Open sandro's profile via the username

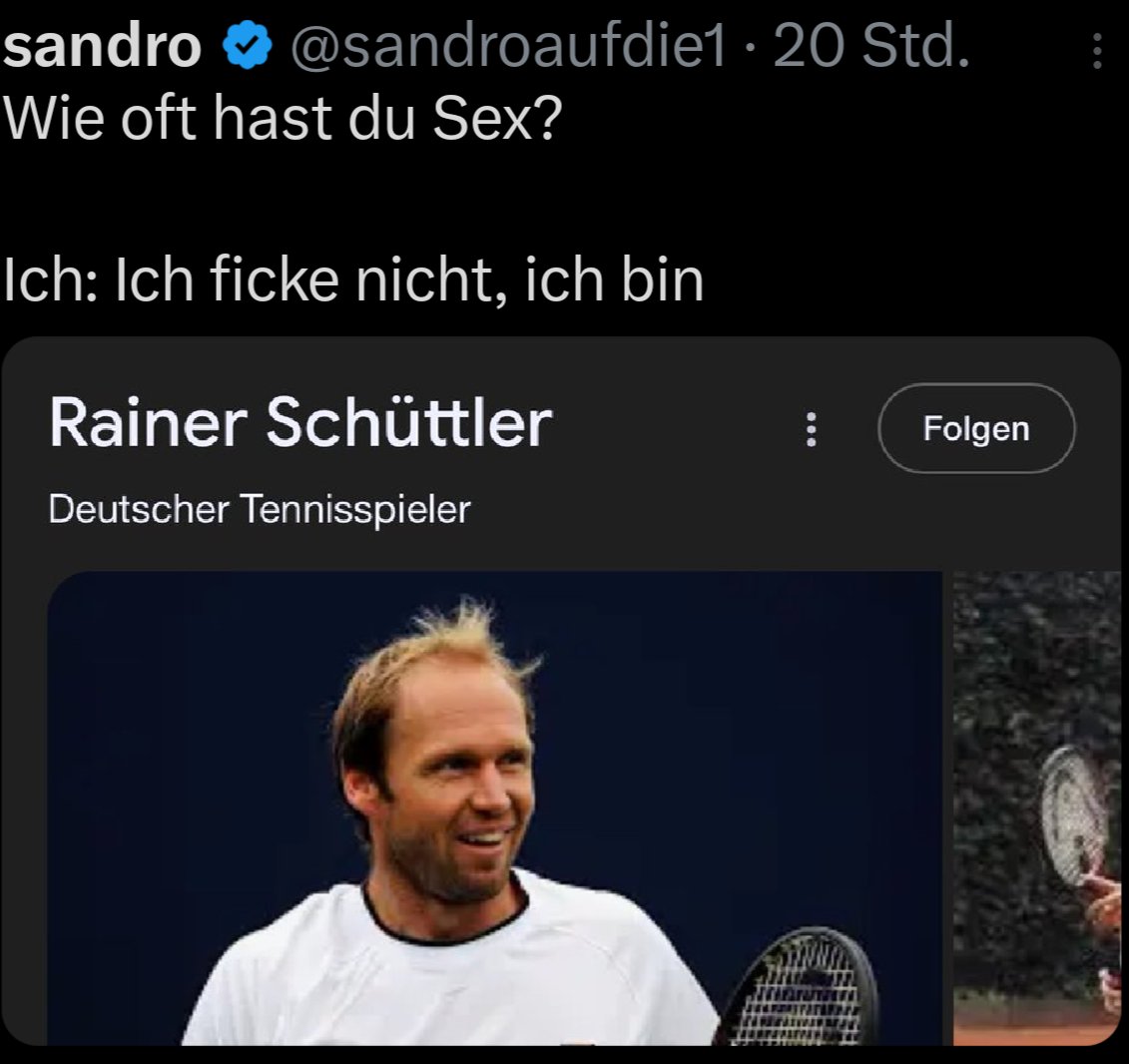pos(101,47)
